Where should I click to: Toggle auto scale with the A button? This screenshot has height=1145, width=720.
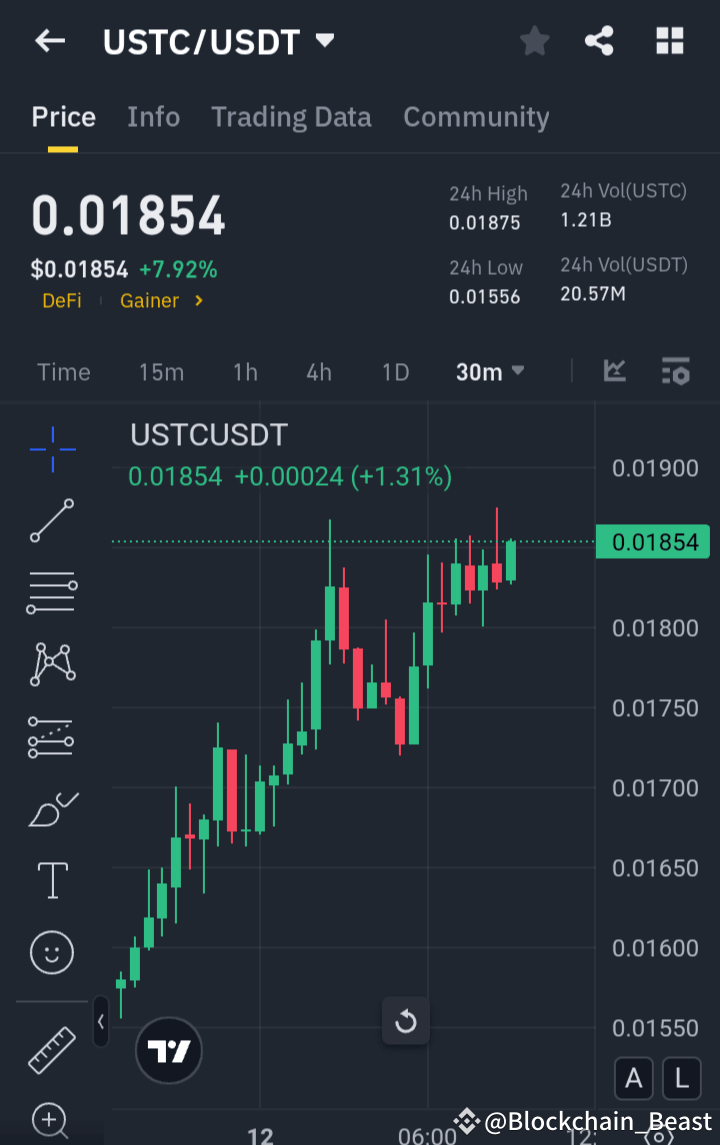634,1078
